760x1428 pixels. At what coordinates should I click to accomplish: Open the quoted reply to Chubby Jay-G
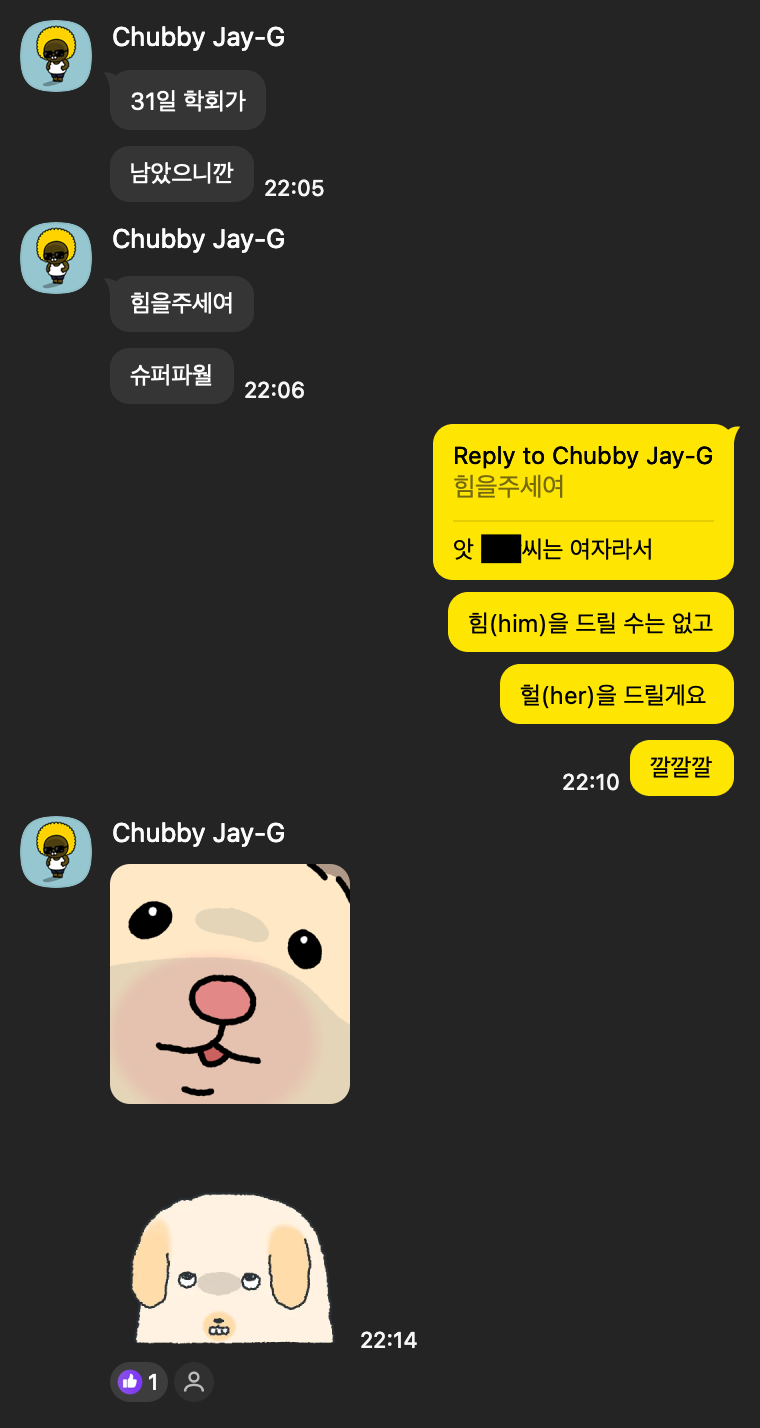pyautogui.click(x=582, y=471)
